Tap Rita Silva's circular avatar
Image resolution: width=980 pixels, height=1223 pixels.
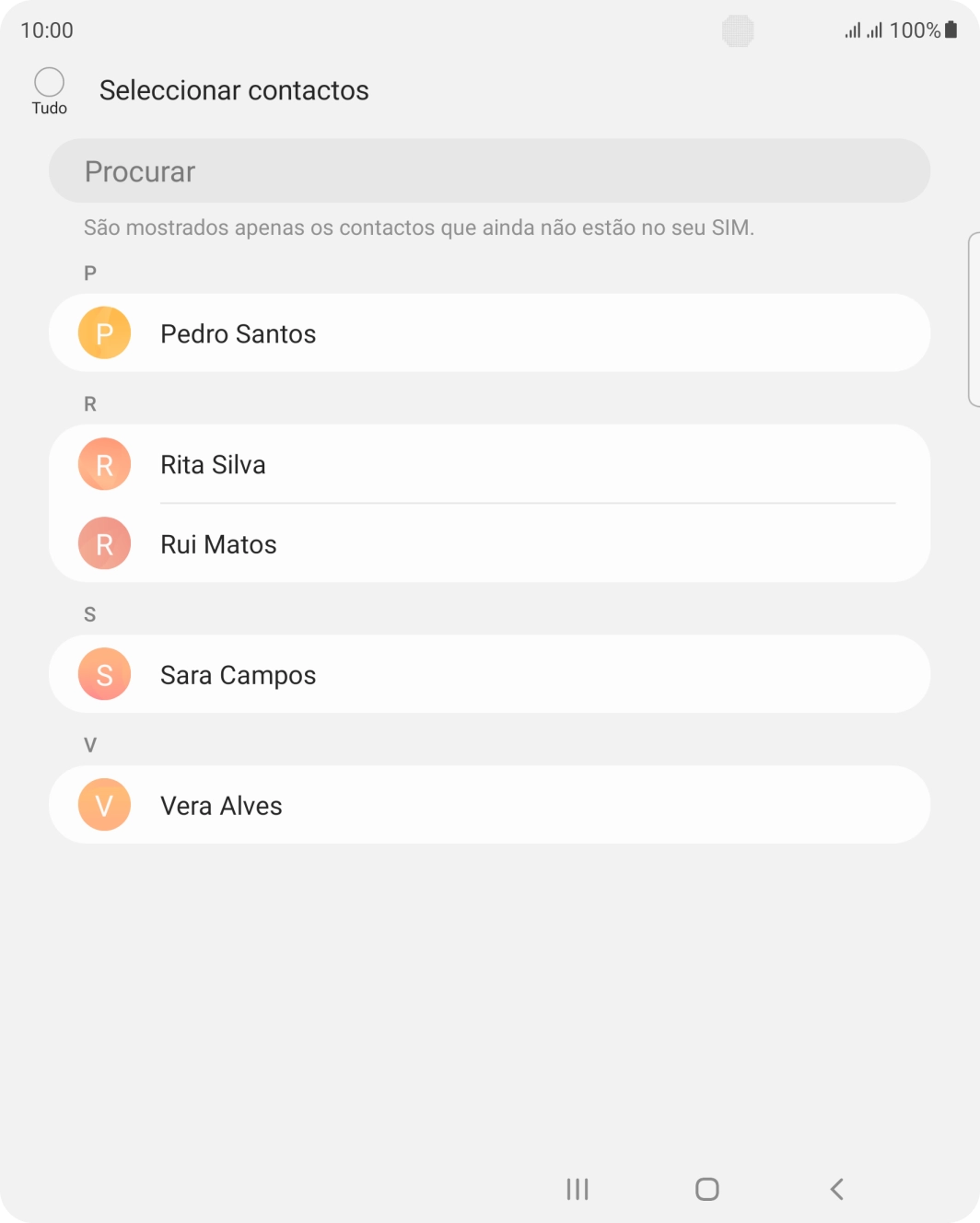click(104, 464)
